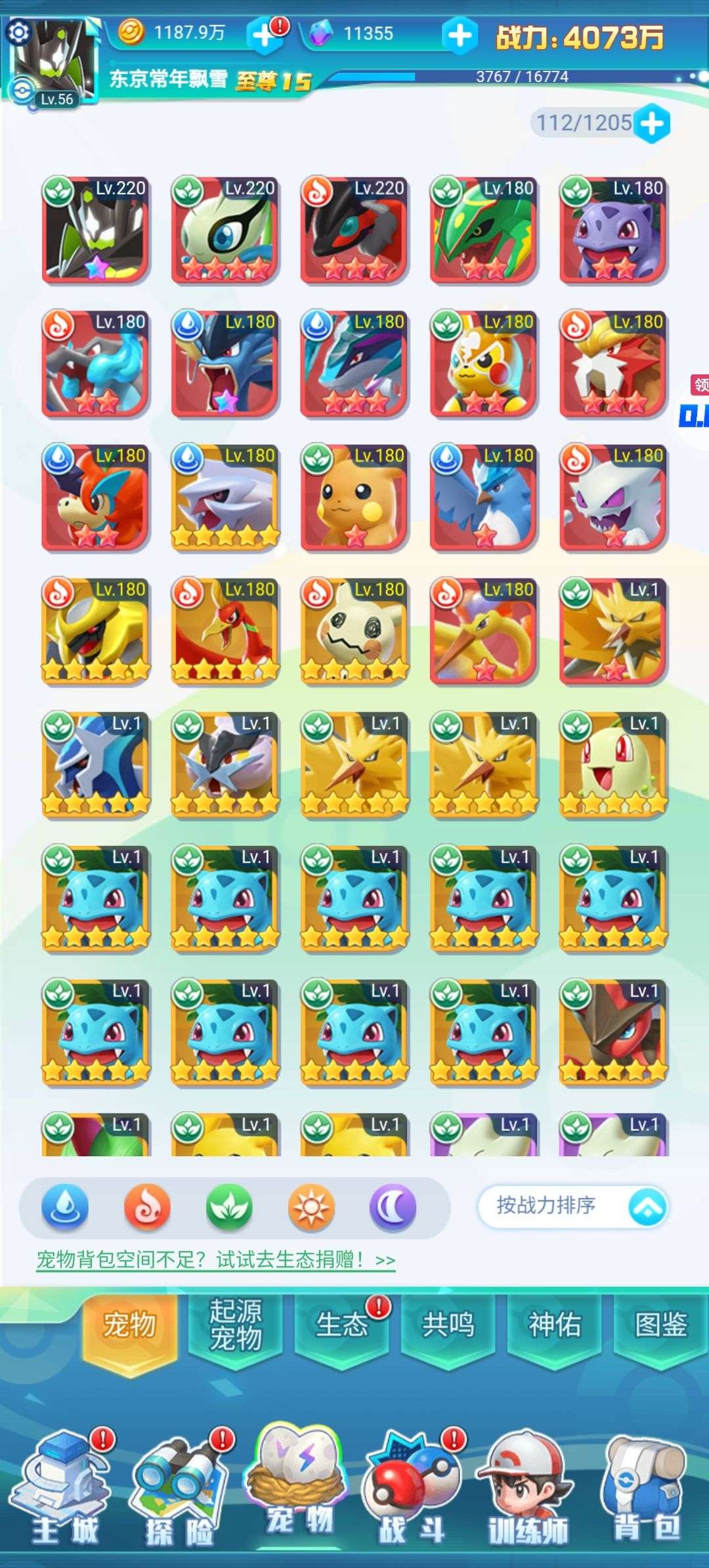Add gems with the plus button
The image size is (709, 1568).
point(460,35)
